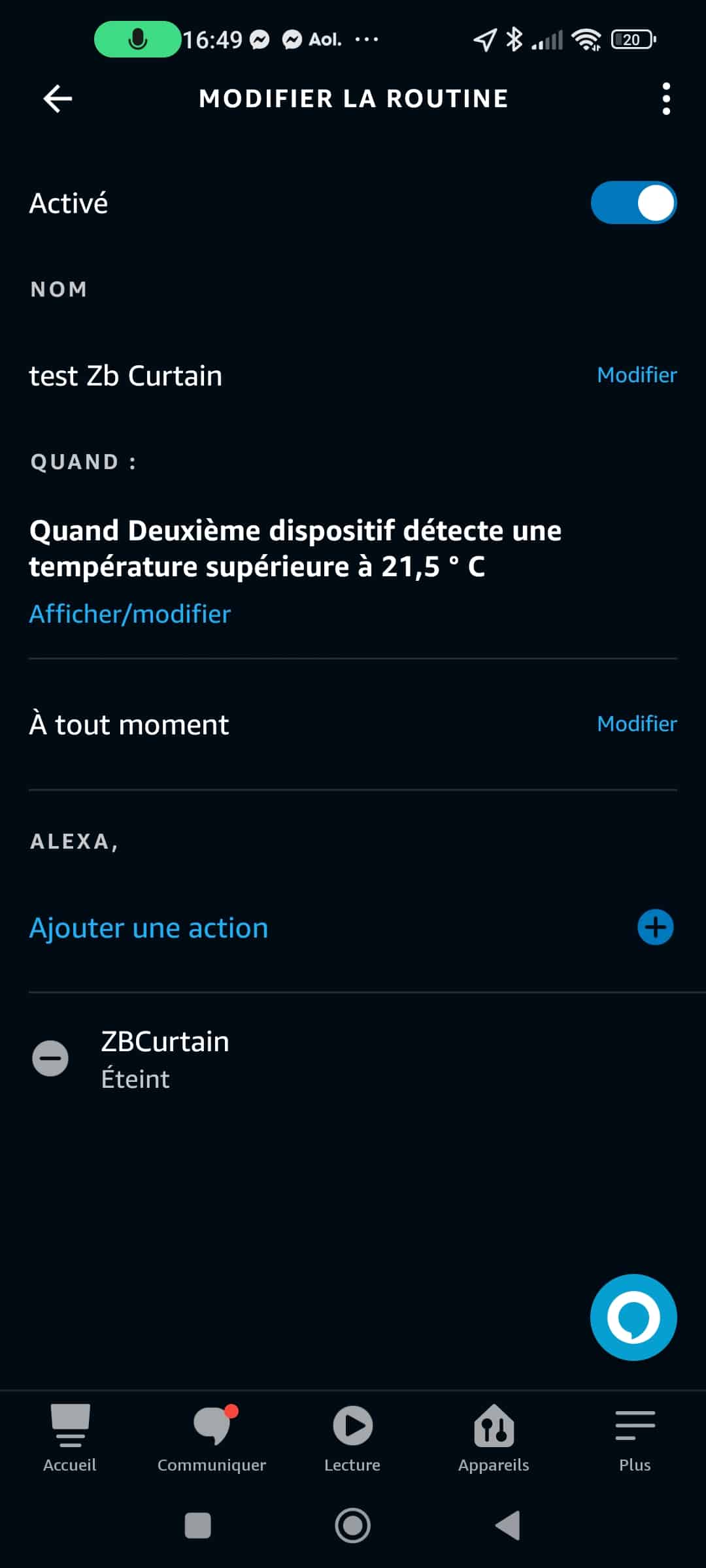Image resolution: width=706 pixels, height=1568 pixels.
Task: Tap Modifier next to À tout moment
Action: tap(637, 724)
